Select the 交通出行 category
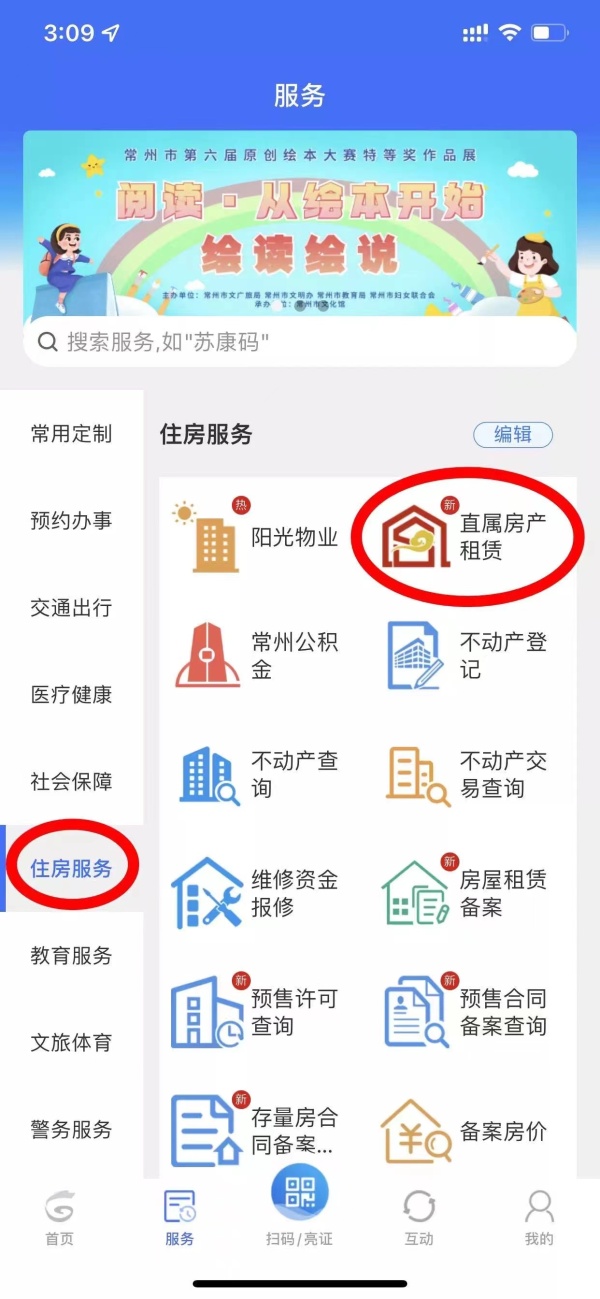600x1299 pixels. click(71, 608)
